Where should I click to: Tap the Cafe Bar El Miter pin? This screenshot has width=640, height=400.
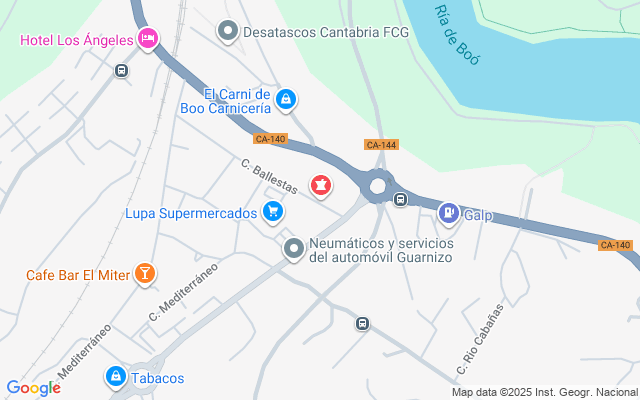[x=146, y=273]
